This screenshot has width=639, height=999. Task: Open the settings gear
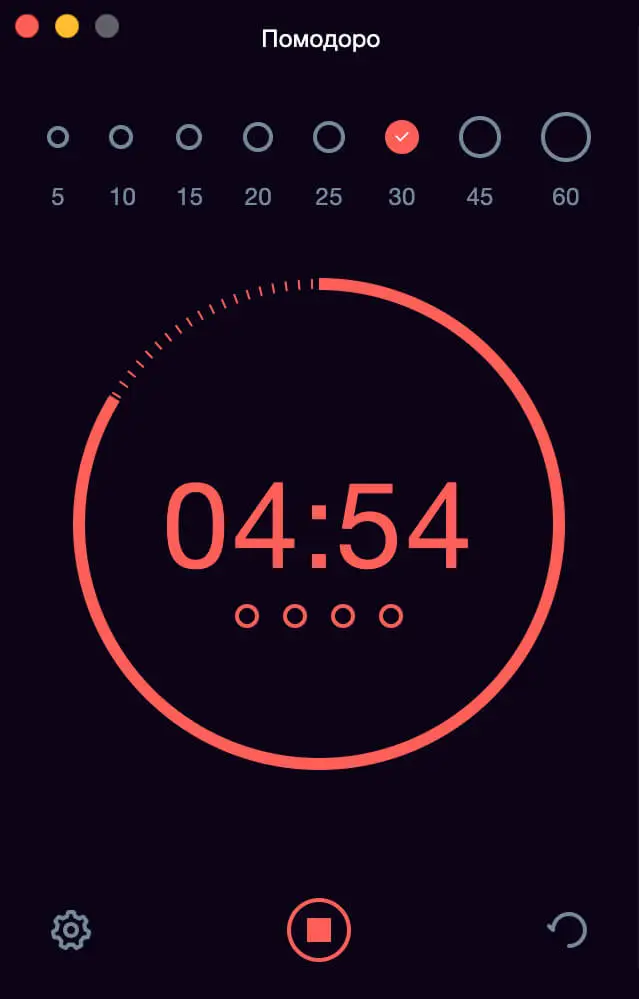coord(71,930)
